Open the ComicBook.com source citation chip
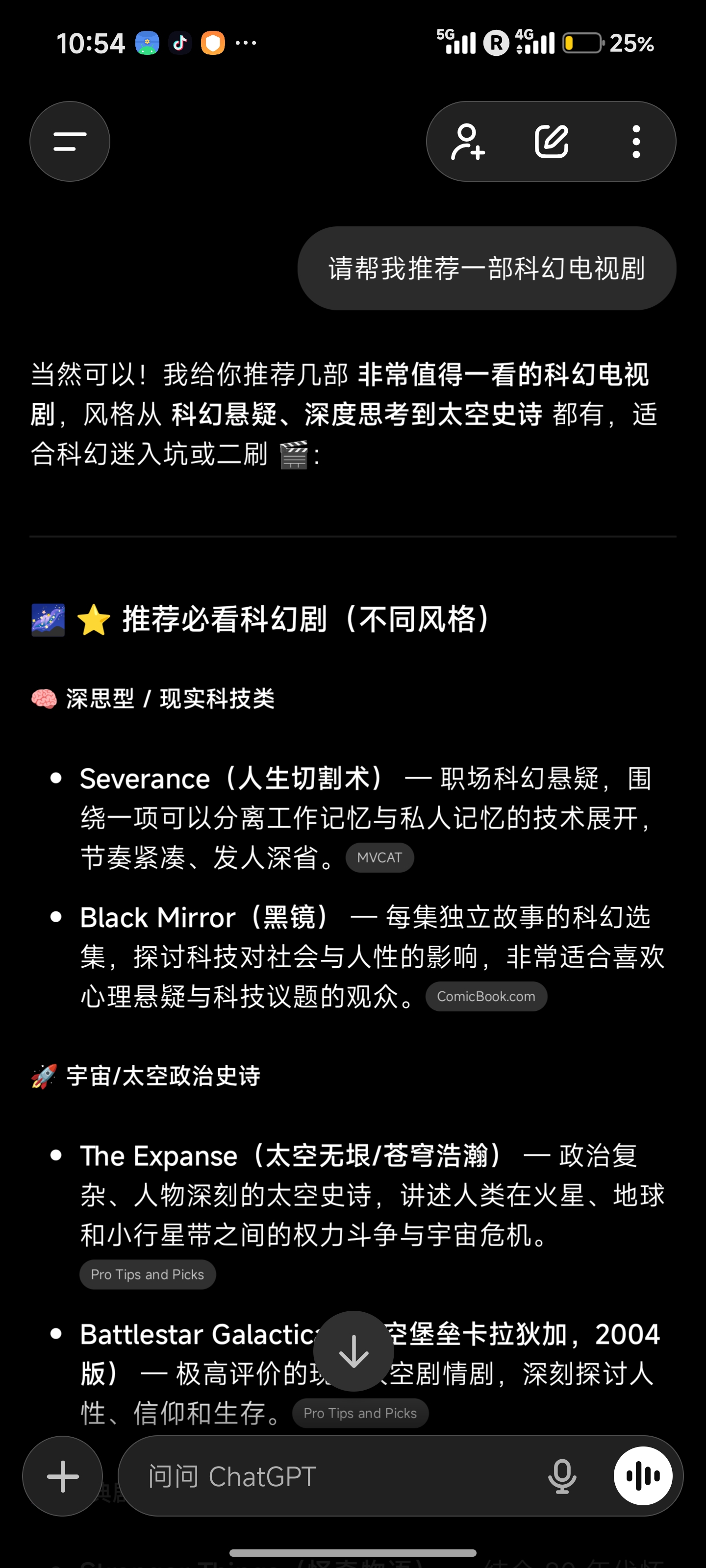Image resolution: width=706 pixels, height=1568 pixels. click(x=485, y=997)
